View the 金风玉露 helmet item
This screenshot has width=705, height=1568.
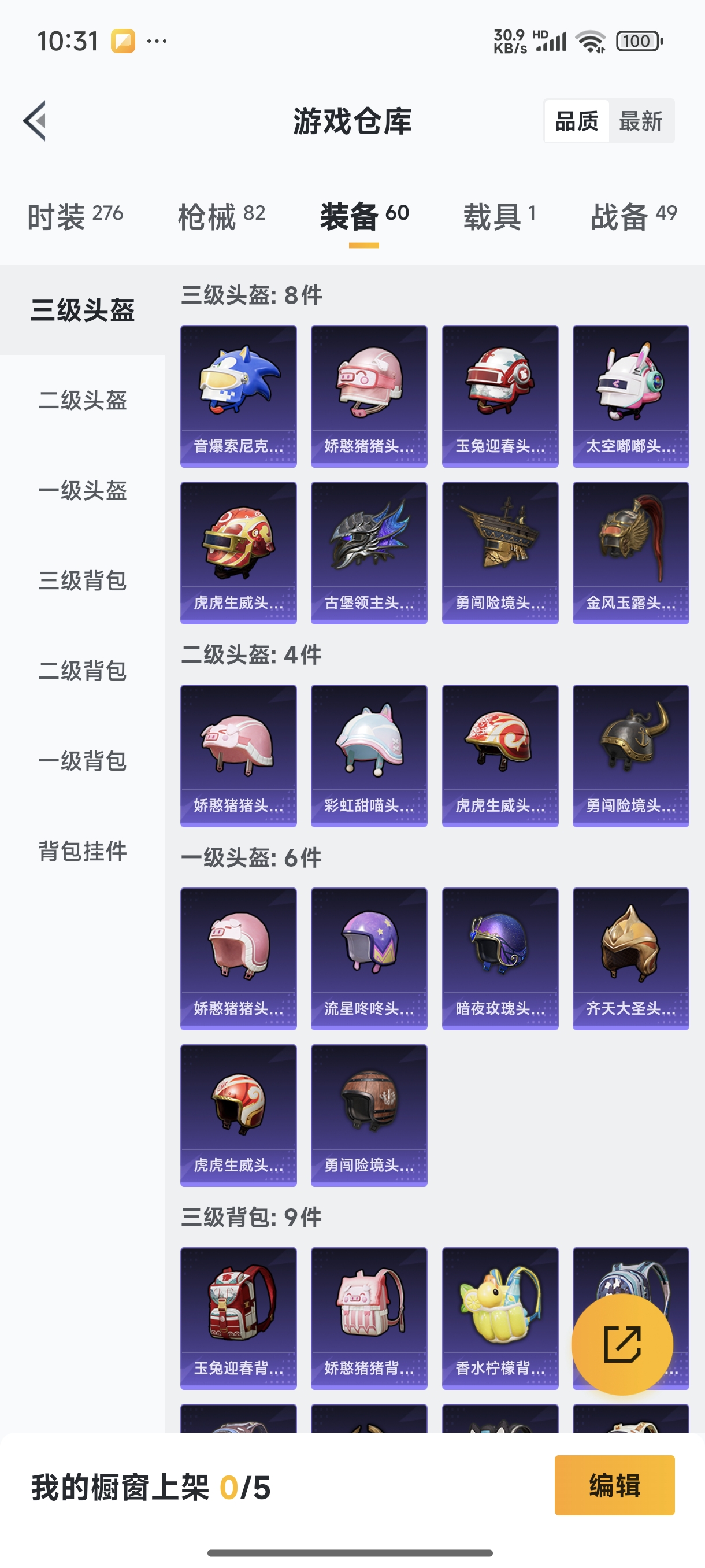point(630,553)
